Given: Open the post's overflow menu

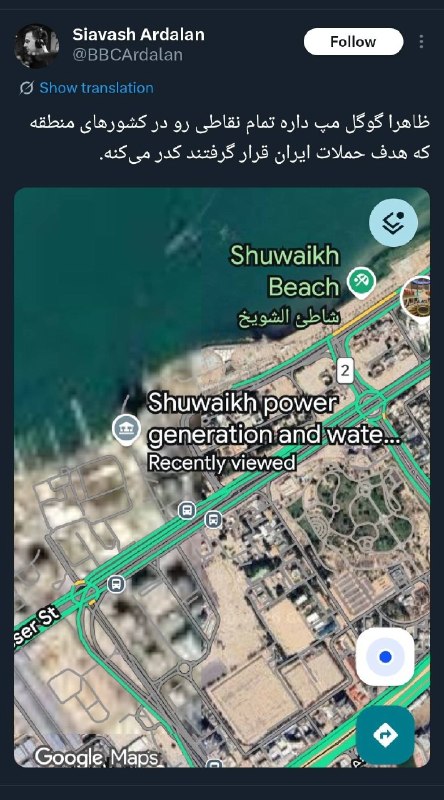Looking at the screenshot, I should click(x=421, y=42).
